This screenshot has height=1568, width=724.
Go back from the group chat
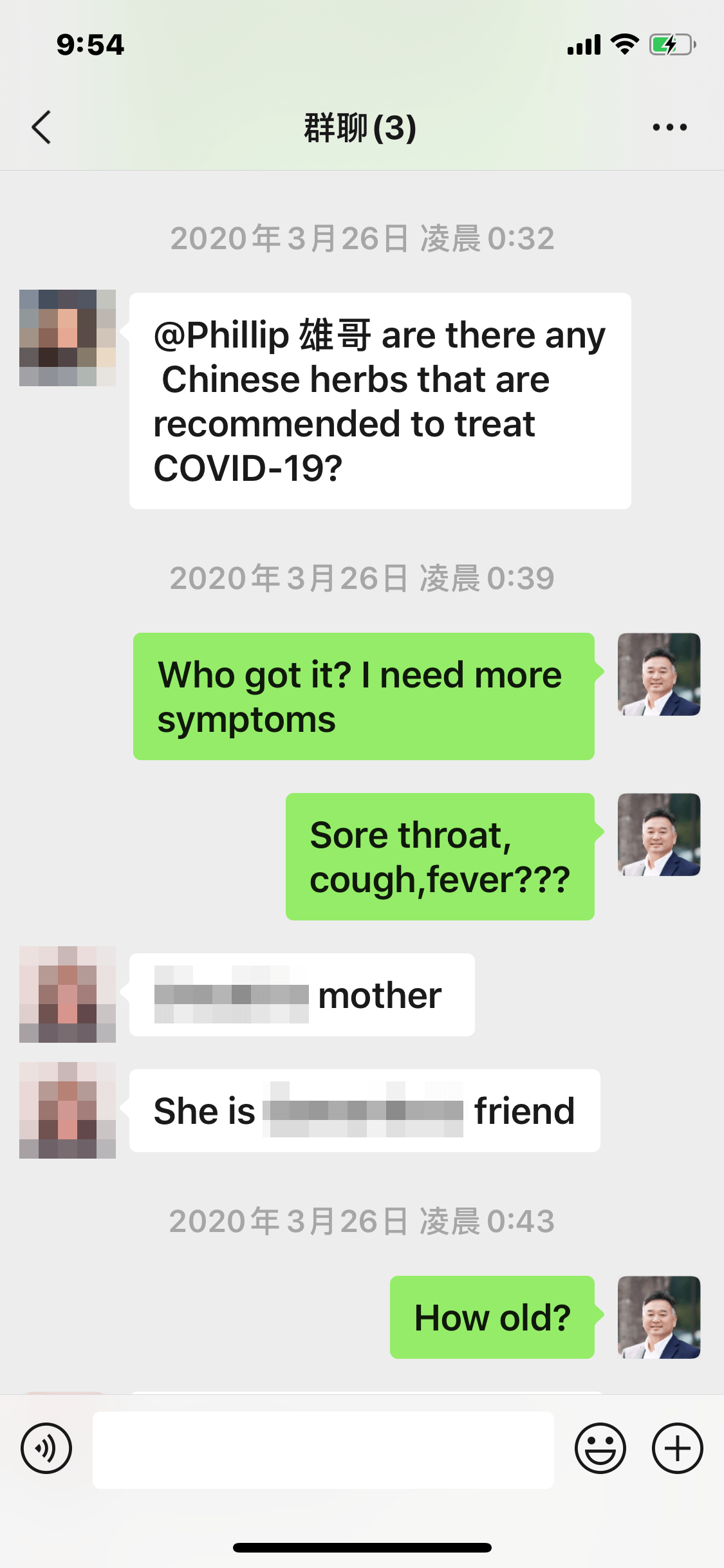click(x=42, y=127)
